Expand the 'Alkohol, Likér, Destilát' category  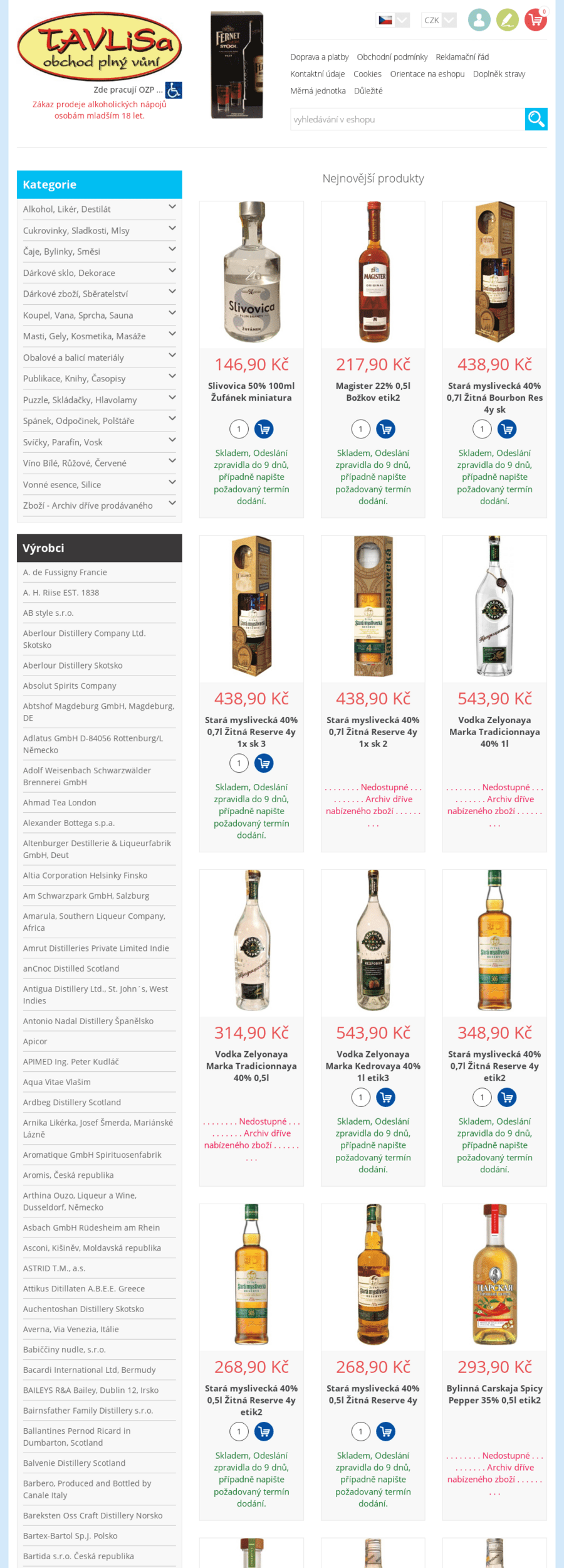point(172,207)
